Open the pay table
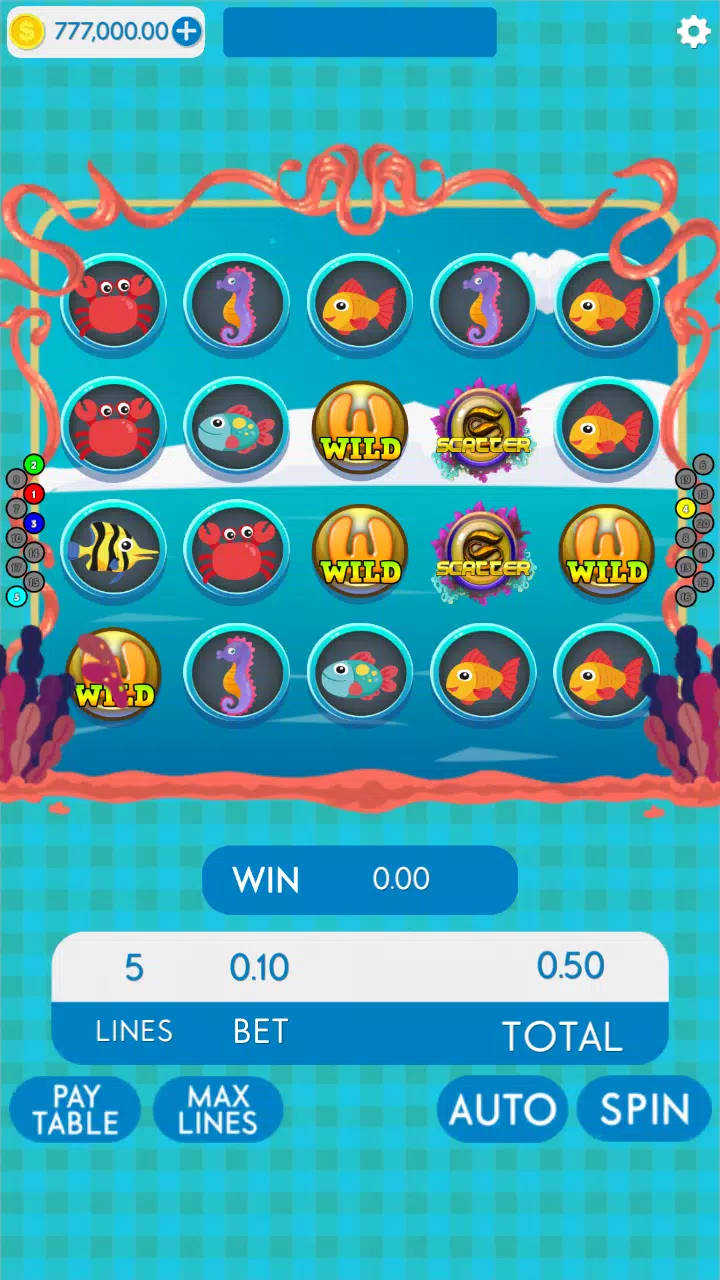Screen dimensions: 720x1280 point(75,1109)
